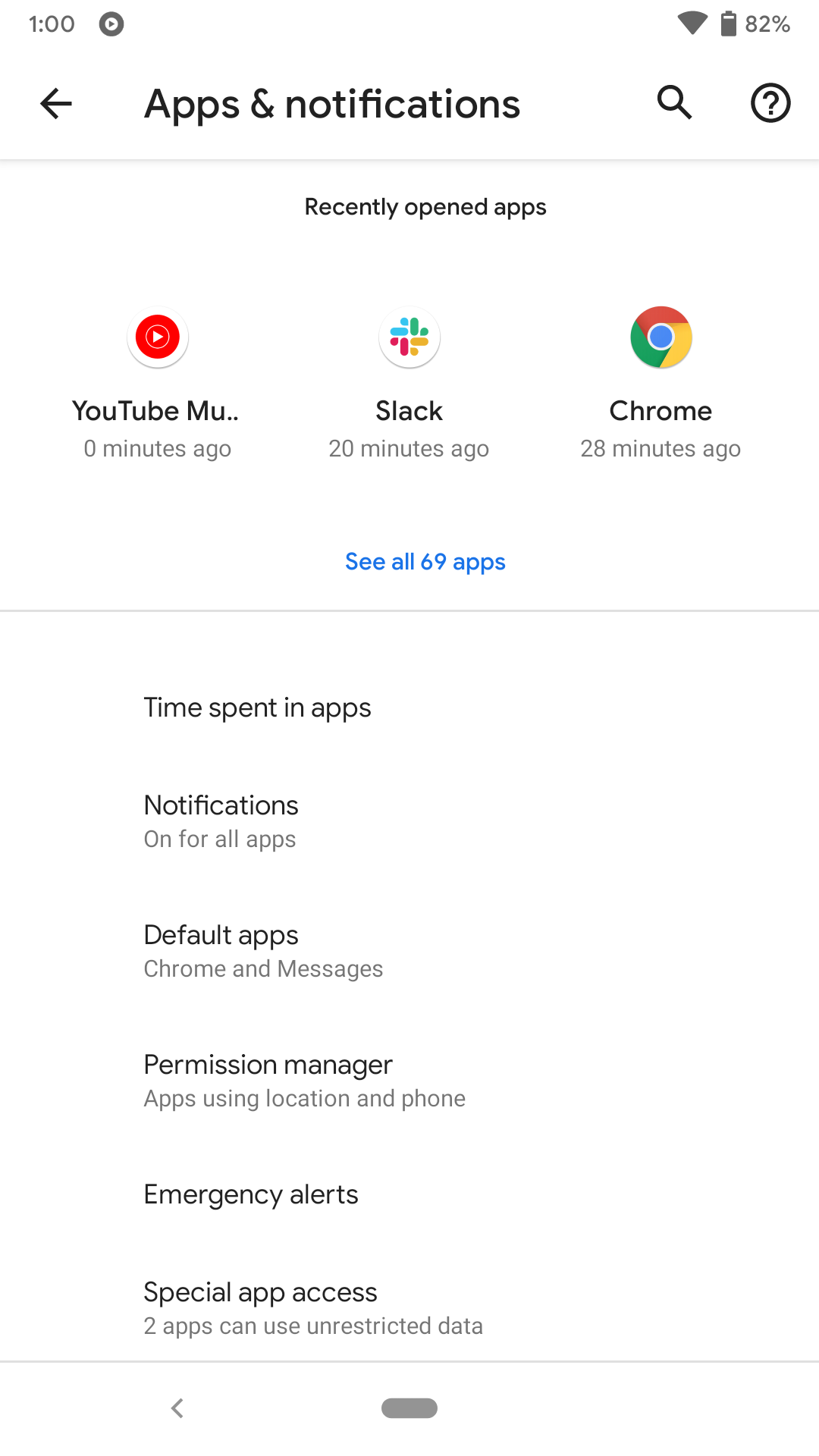The image size is (819, 1456).
Task: Open Notifications settings for all apps
Action: pos(221,819)
